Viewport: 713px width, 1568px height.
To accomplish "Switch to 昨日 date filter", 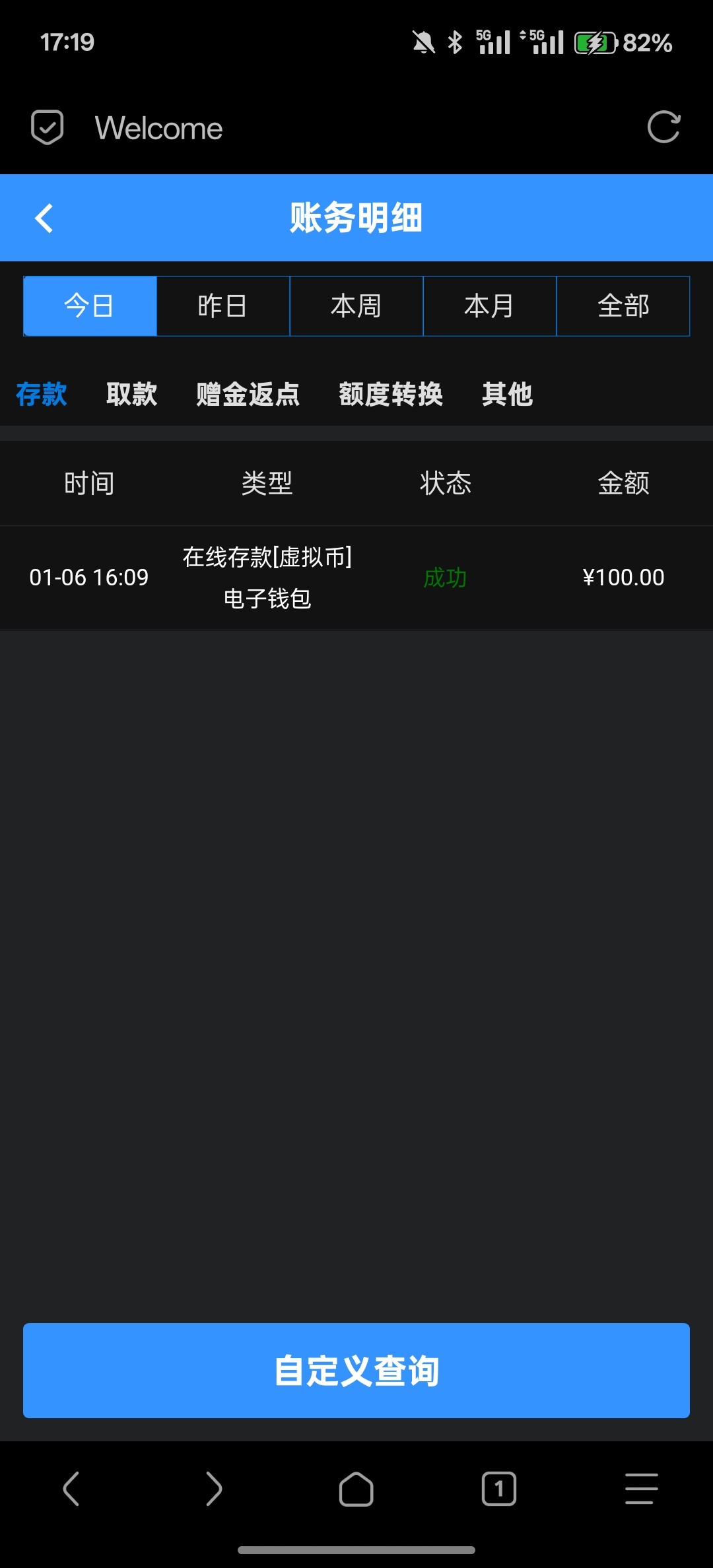I will point(223,306).
